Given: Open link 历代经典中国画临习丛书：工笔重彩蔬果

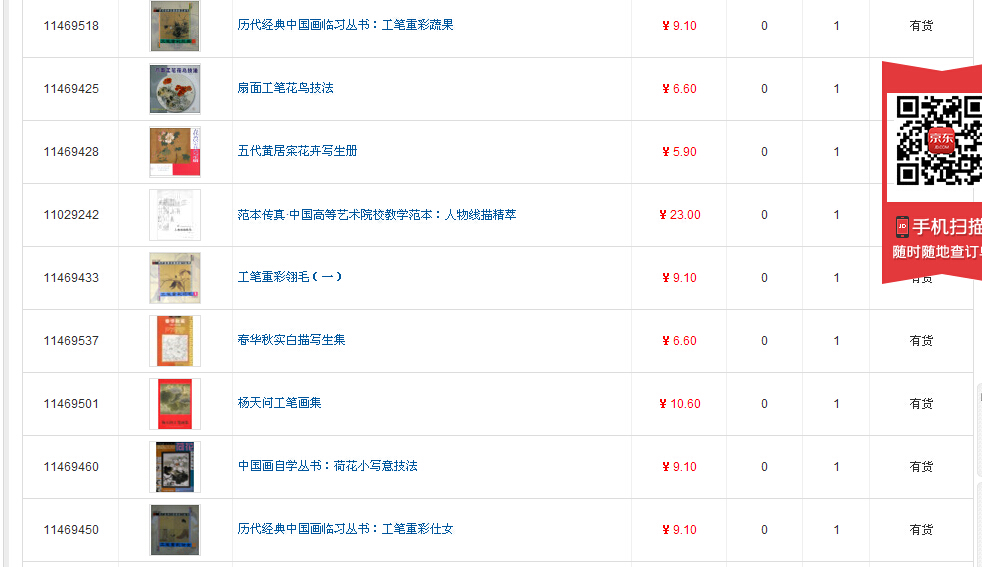Looking at the screenshot, I should [x=345, y=25].
